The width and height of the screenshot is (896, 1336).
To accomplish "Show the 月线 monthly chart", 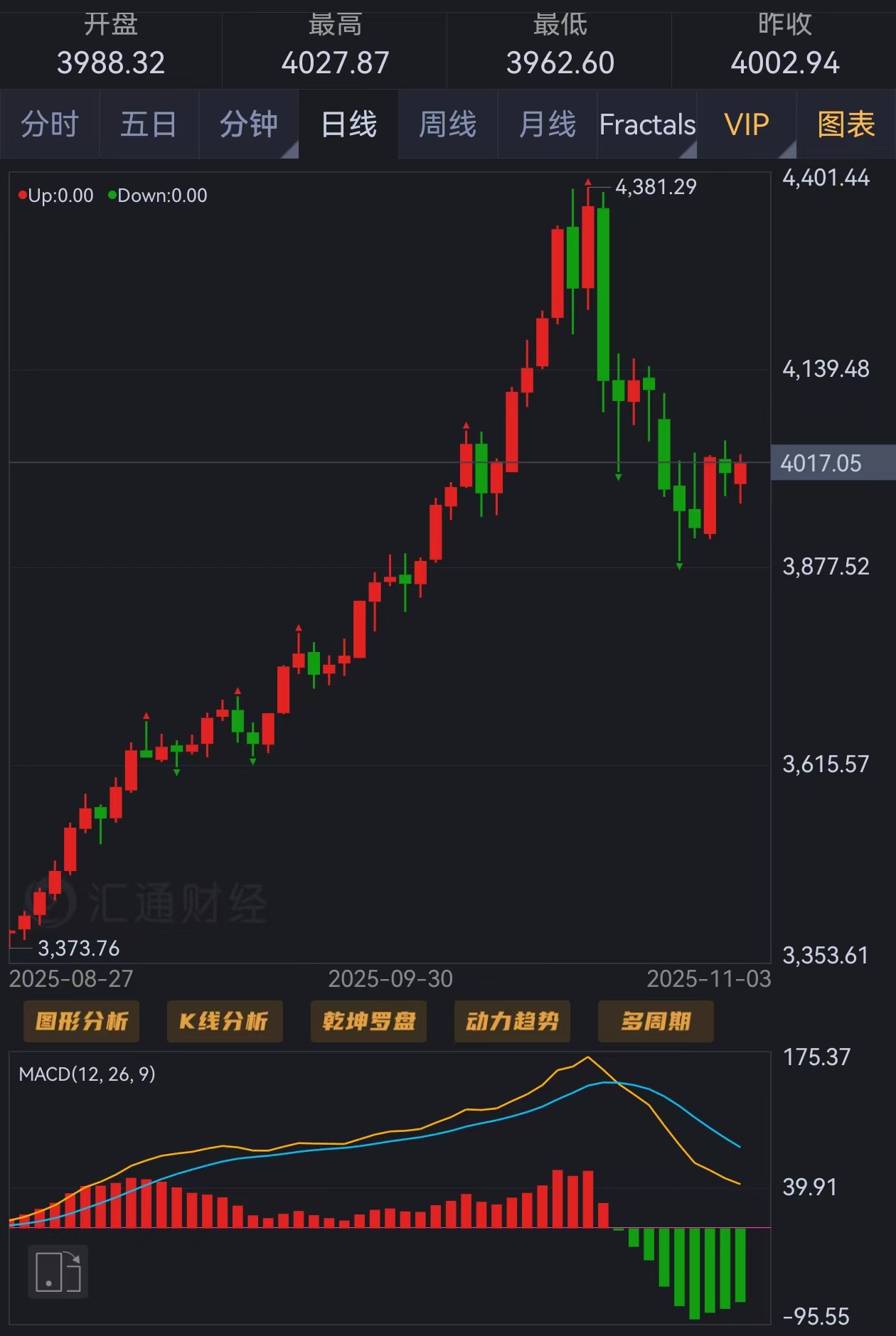I will [x=547, y=124].
